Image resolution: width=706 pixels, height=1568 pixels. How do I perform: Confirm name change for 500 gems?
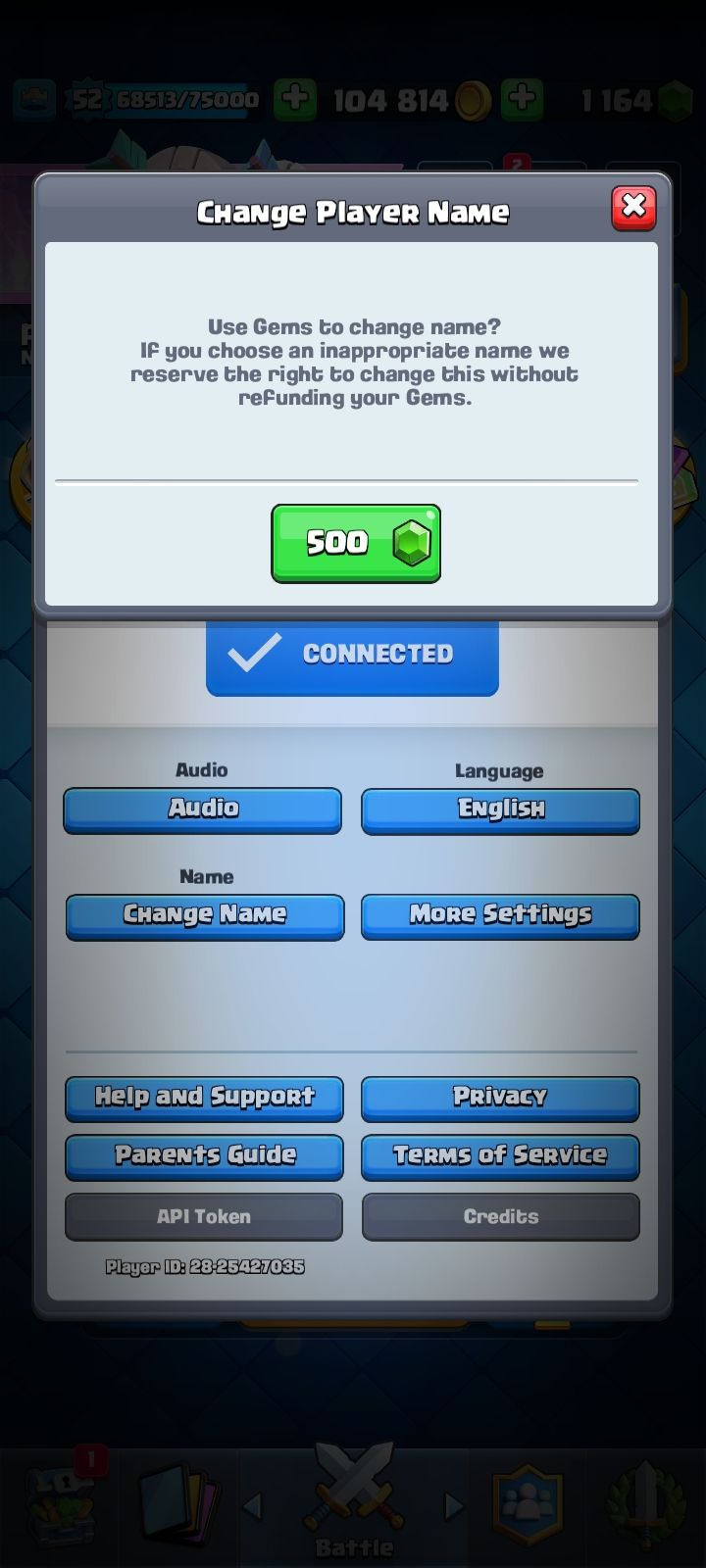[356, 543]
